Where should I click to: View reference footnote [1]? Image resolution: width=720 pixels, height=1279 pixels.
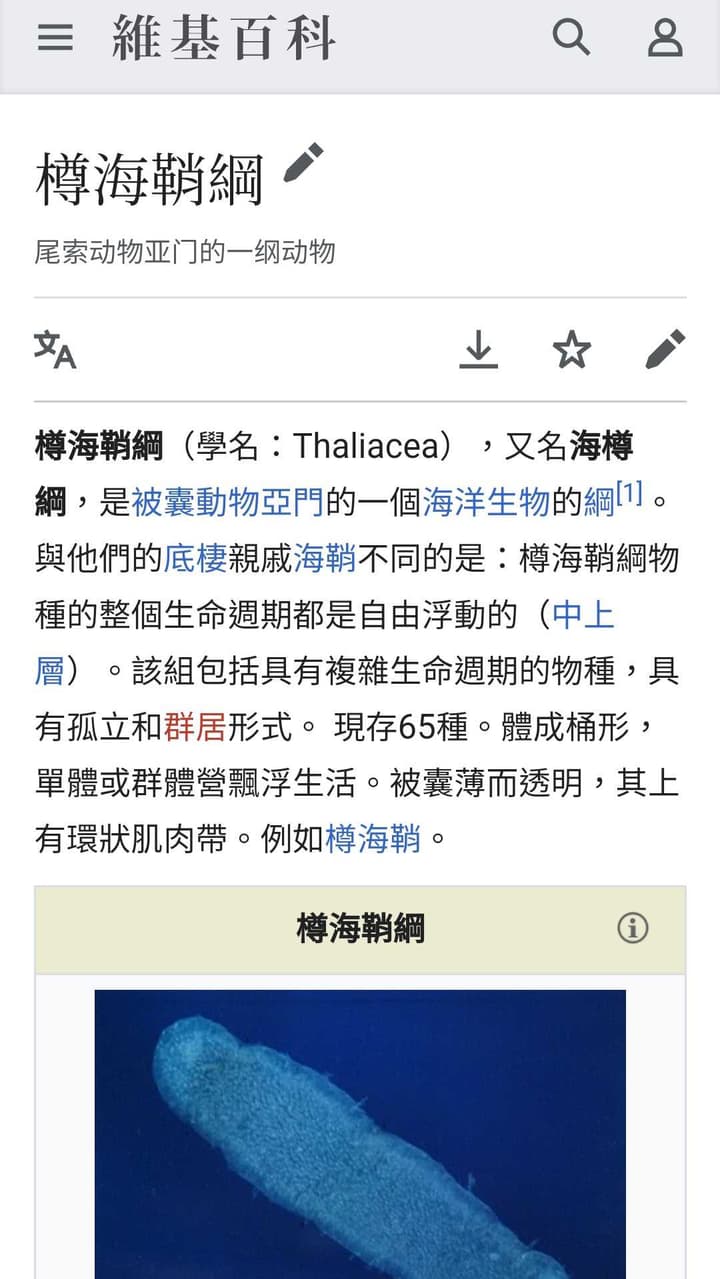(629, 493)
